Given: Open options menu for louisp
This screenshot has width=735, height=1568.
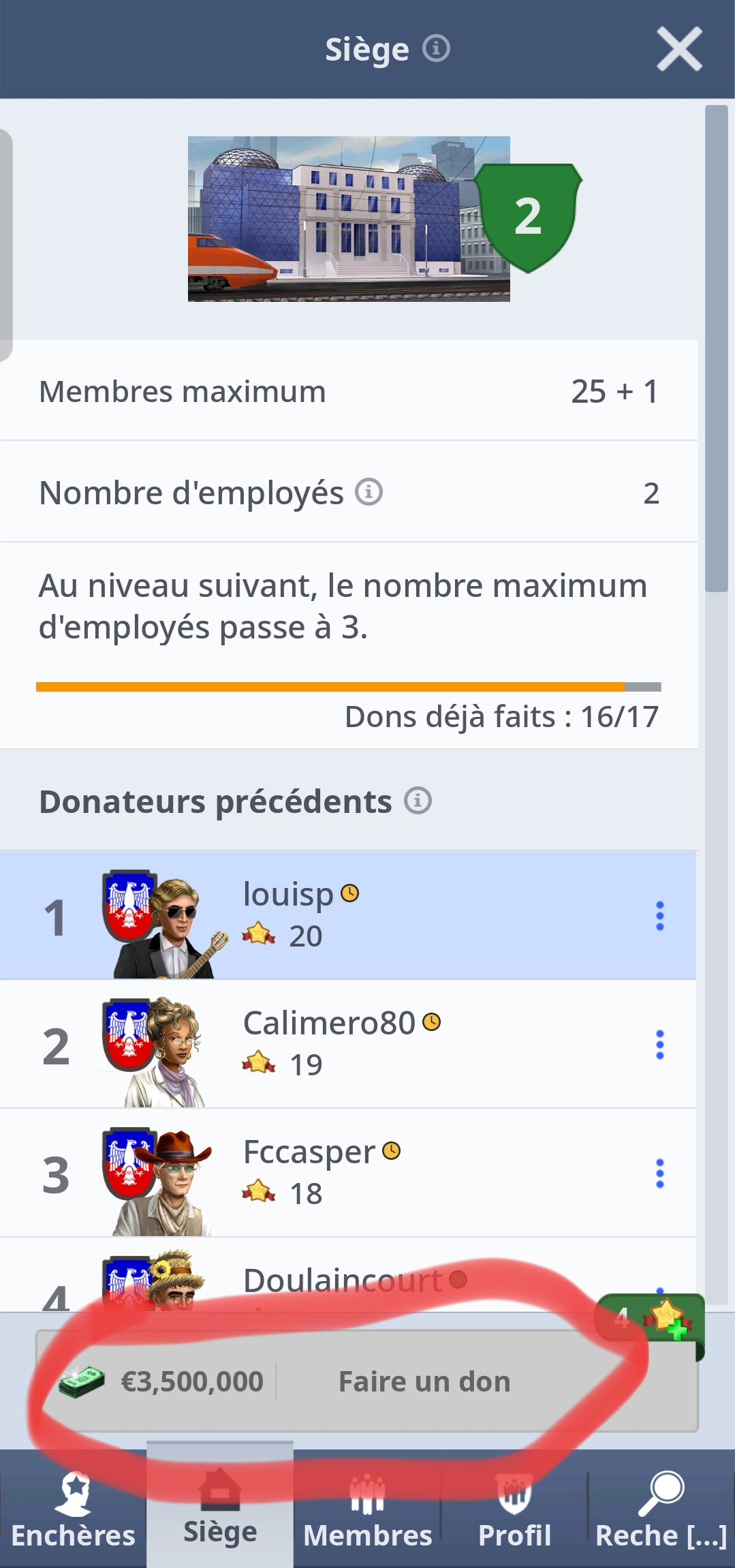Looking at the screenshot, I should click(659, 916).
